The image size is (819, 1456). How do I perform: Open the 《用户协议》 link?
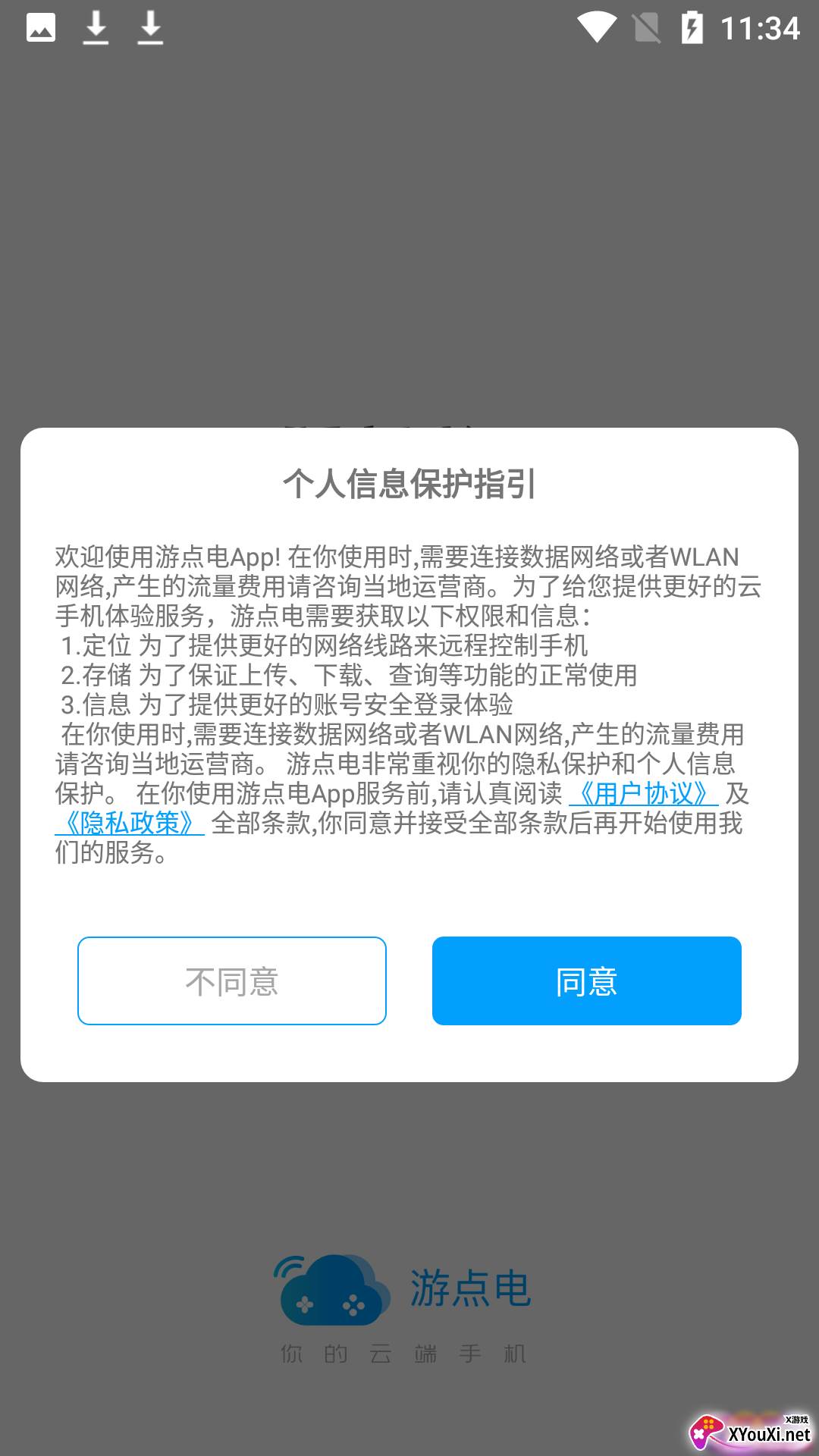pyautogui.click(x=643, y=793)
